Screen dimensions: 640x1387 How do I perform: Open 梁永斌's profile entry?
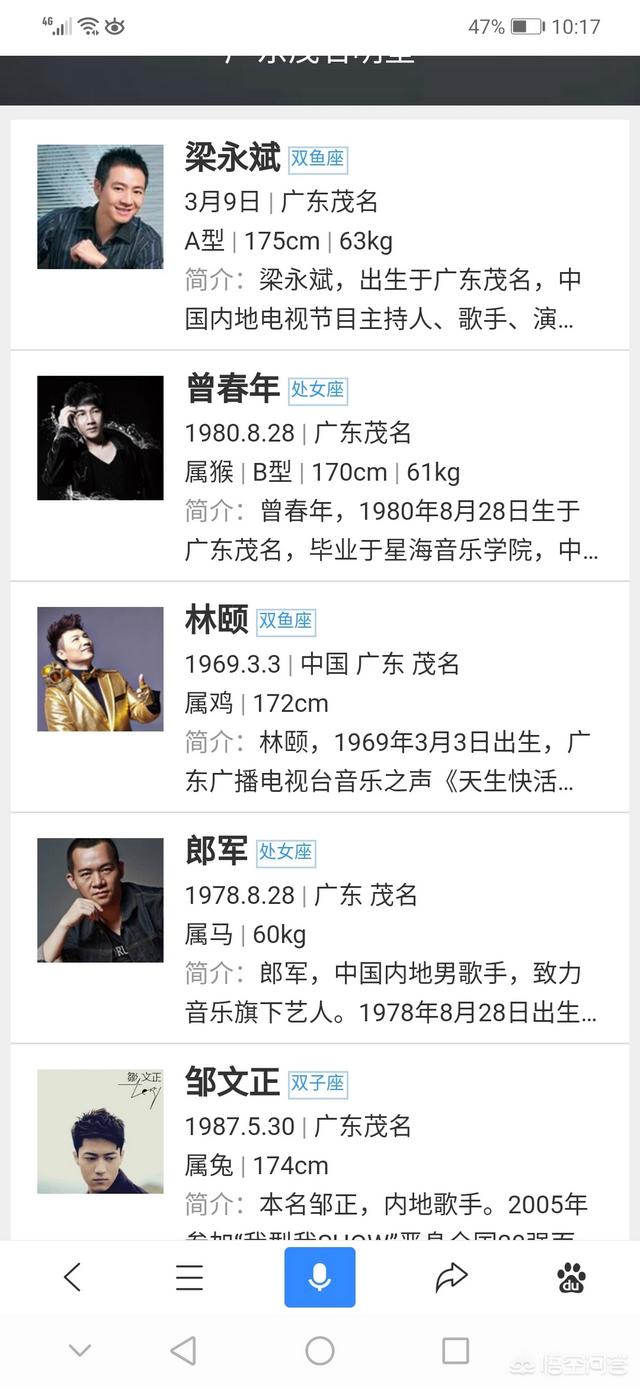point(232,158)
